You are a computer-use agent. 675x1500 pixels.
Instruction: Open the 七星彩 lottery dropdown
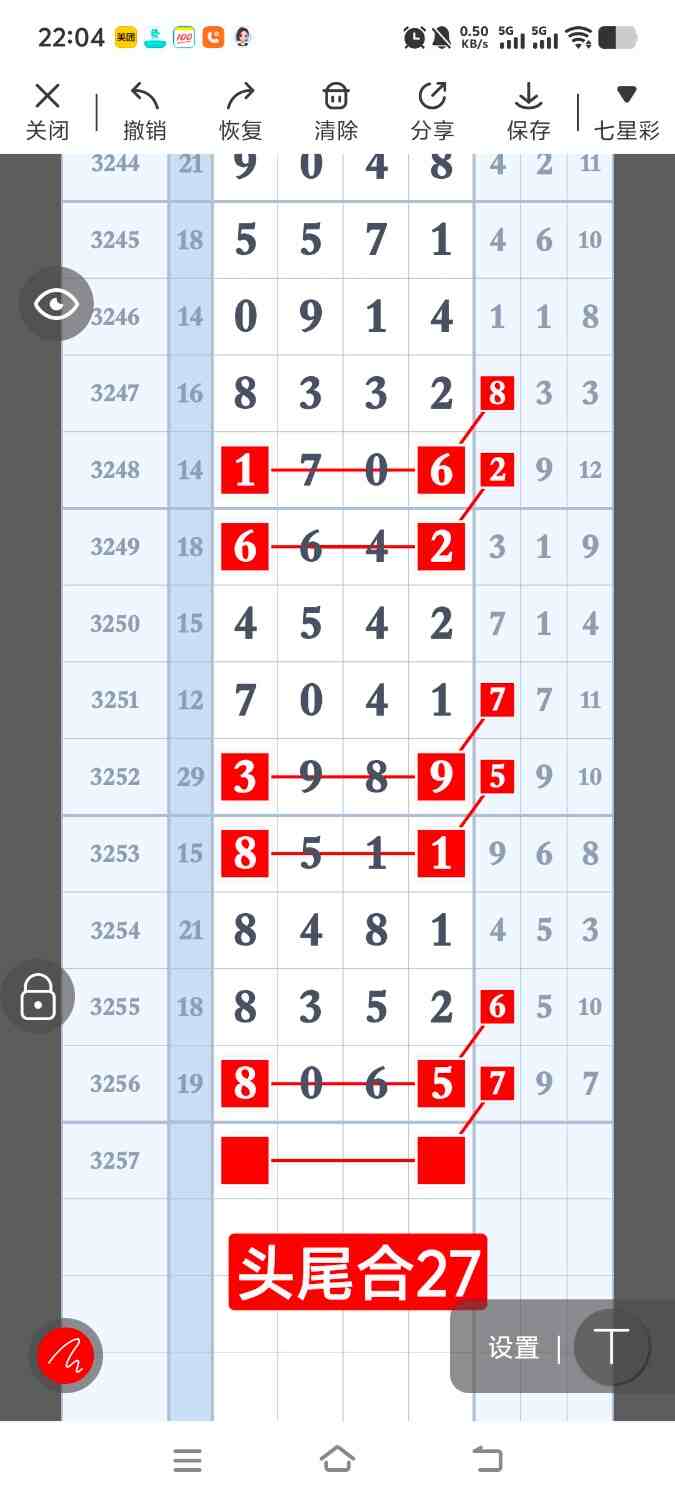[626, 111]
